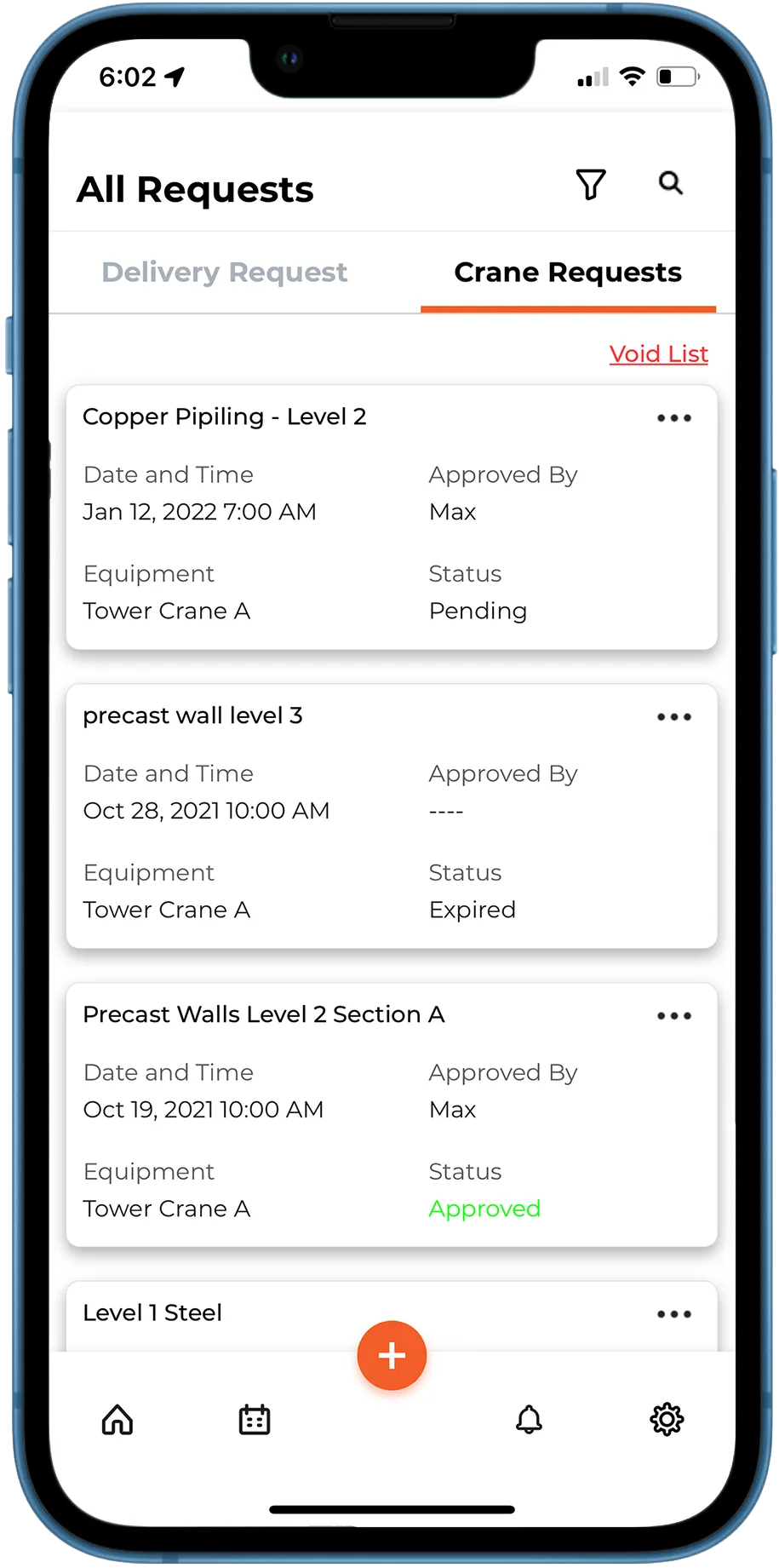This screenshot has width=779, height=1568.
Task: Switch to the Delivery Request tab
Action: click(224, 272)
